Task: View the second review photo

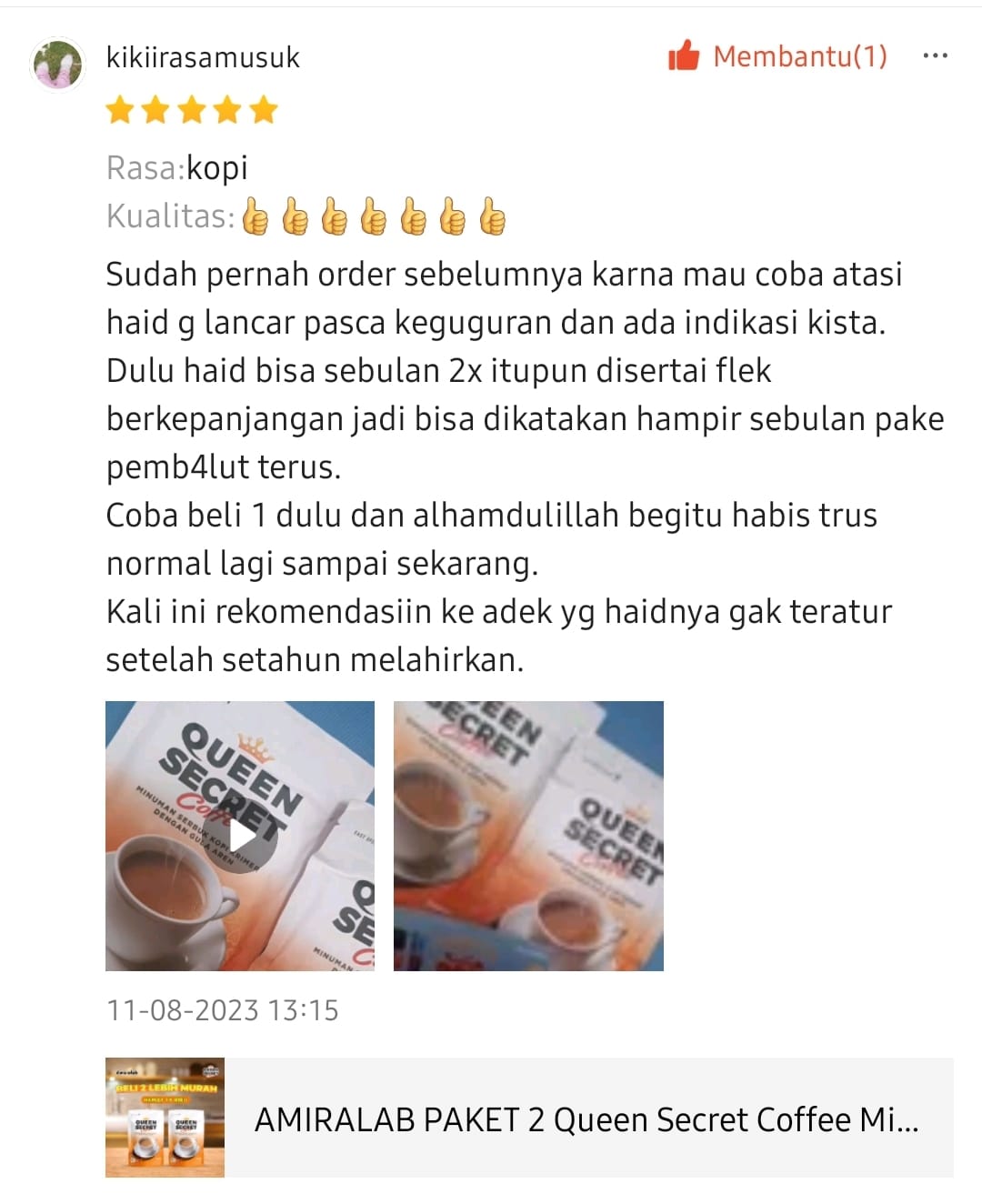Action: [x=528, y=836]
